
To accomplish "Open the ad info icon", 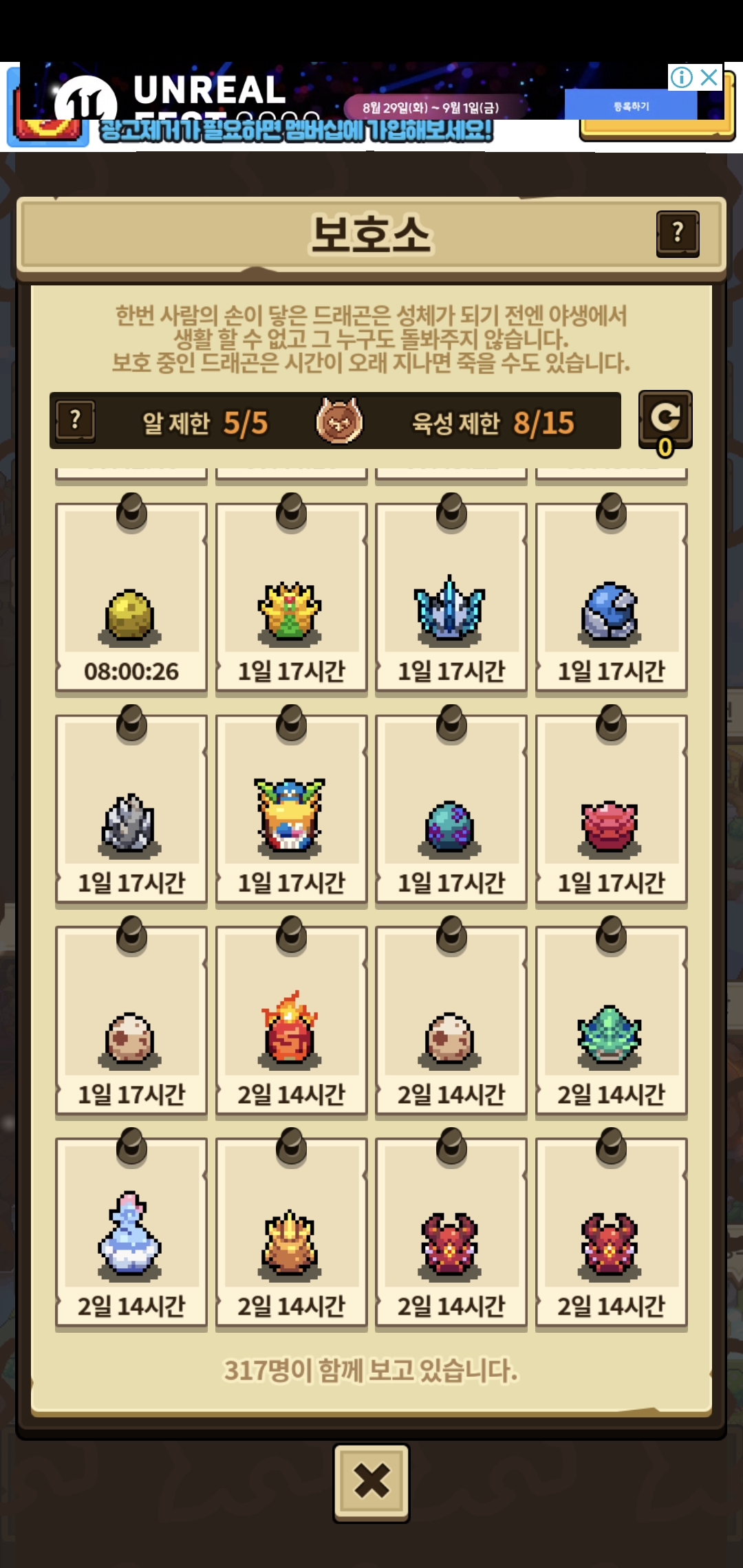I will tap(682, 77).
